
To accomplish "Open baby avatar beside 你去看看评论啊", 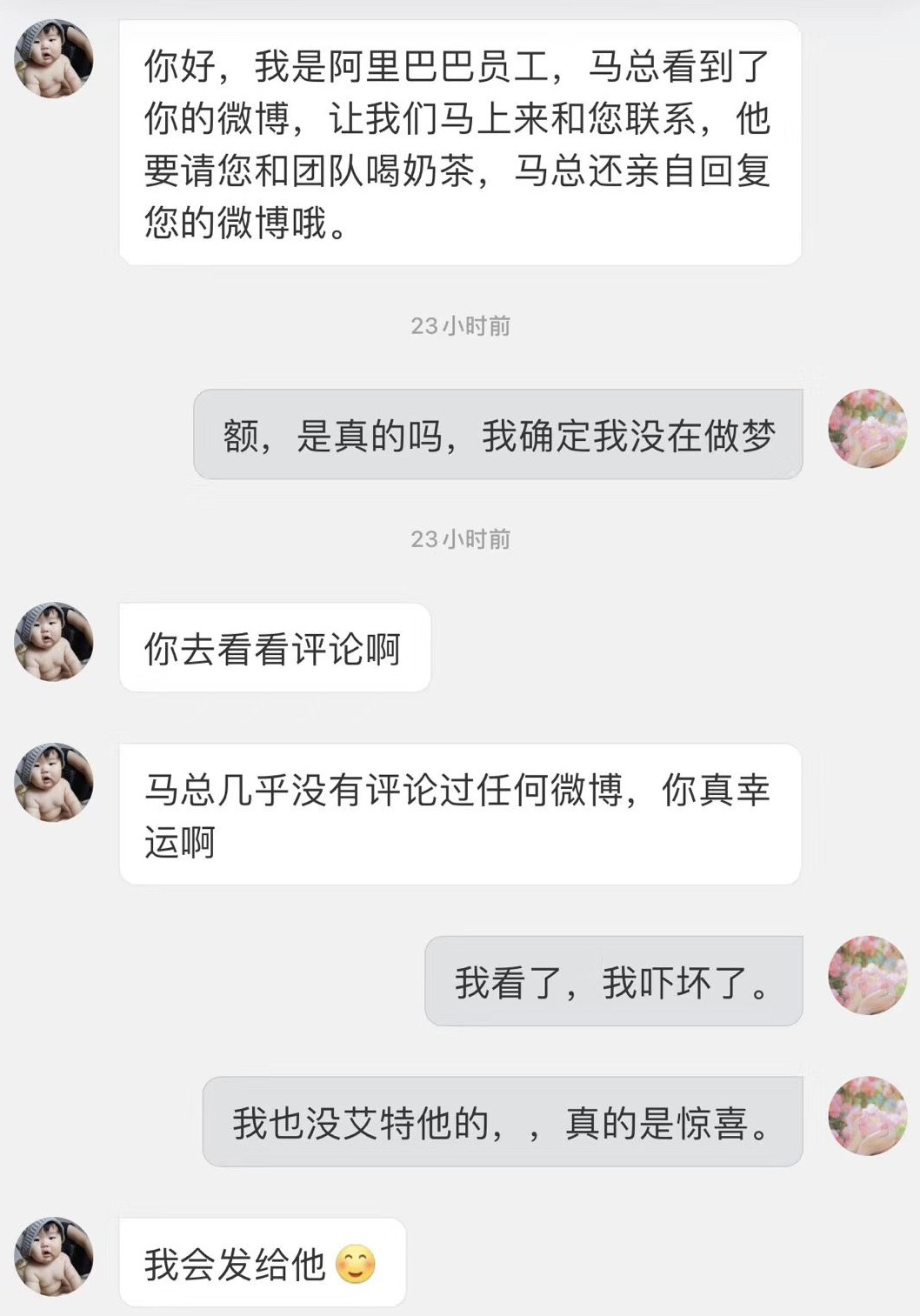I will (x=54, y=642).
